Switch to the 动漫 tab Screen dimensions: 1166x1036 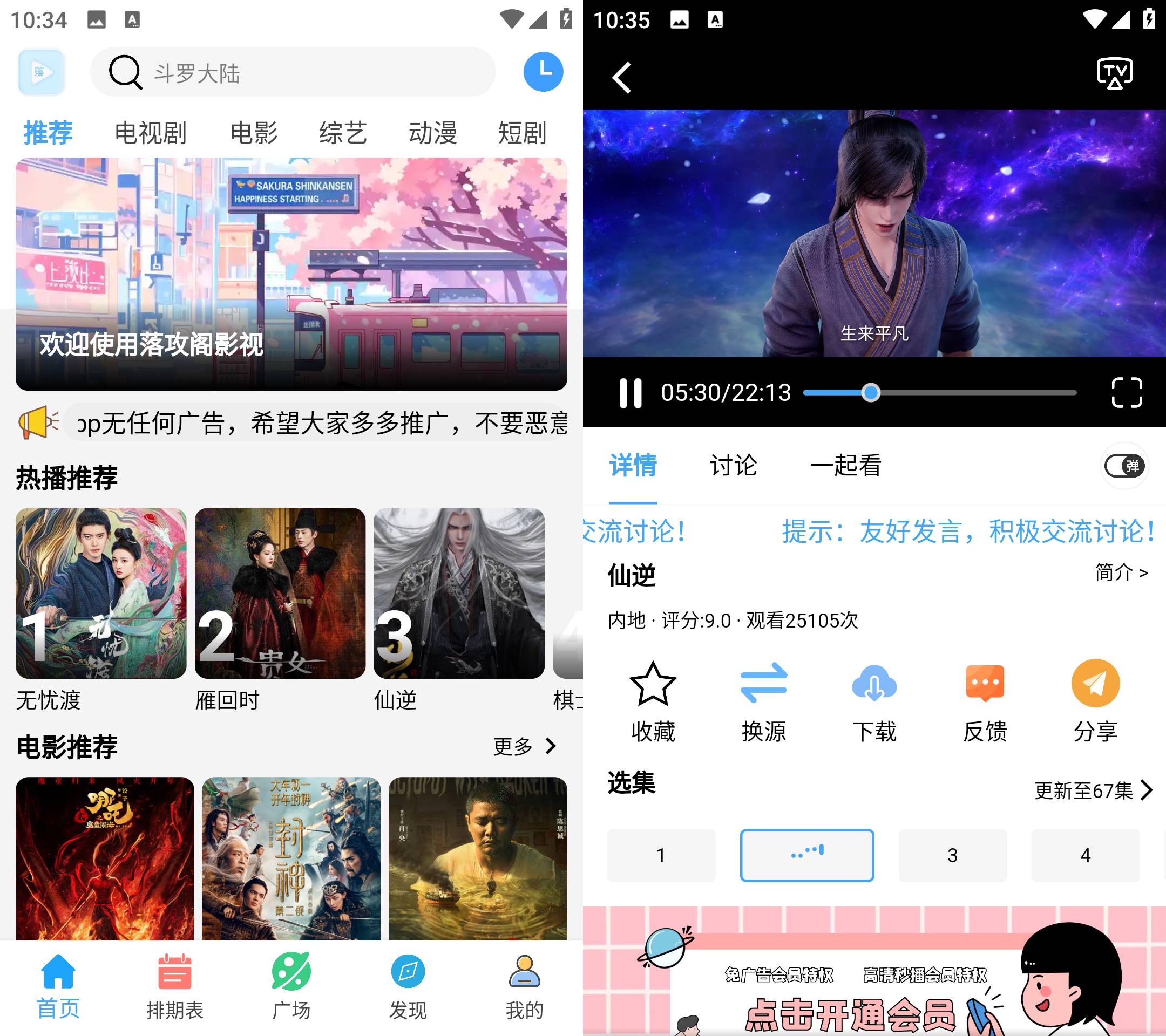pos(432,132)
